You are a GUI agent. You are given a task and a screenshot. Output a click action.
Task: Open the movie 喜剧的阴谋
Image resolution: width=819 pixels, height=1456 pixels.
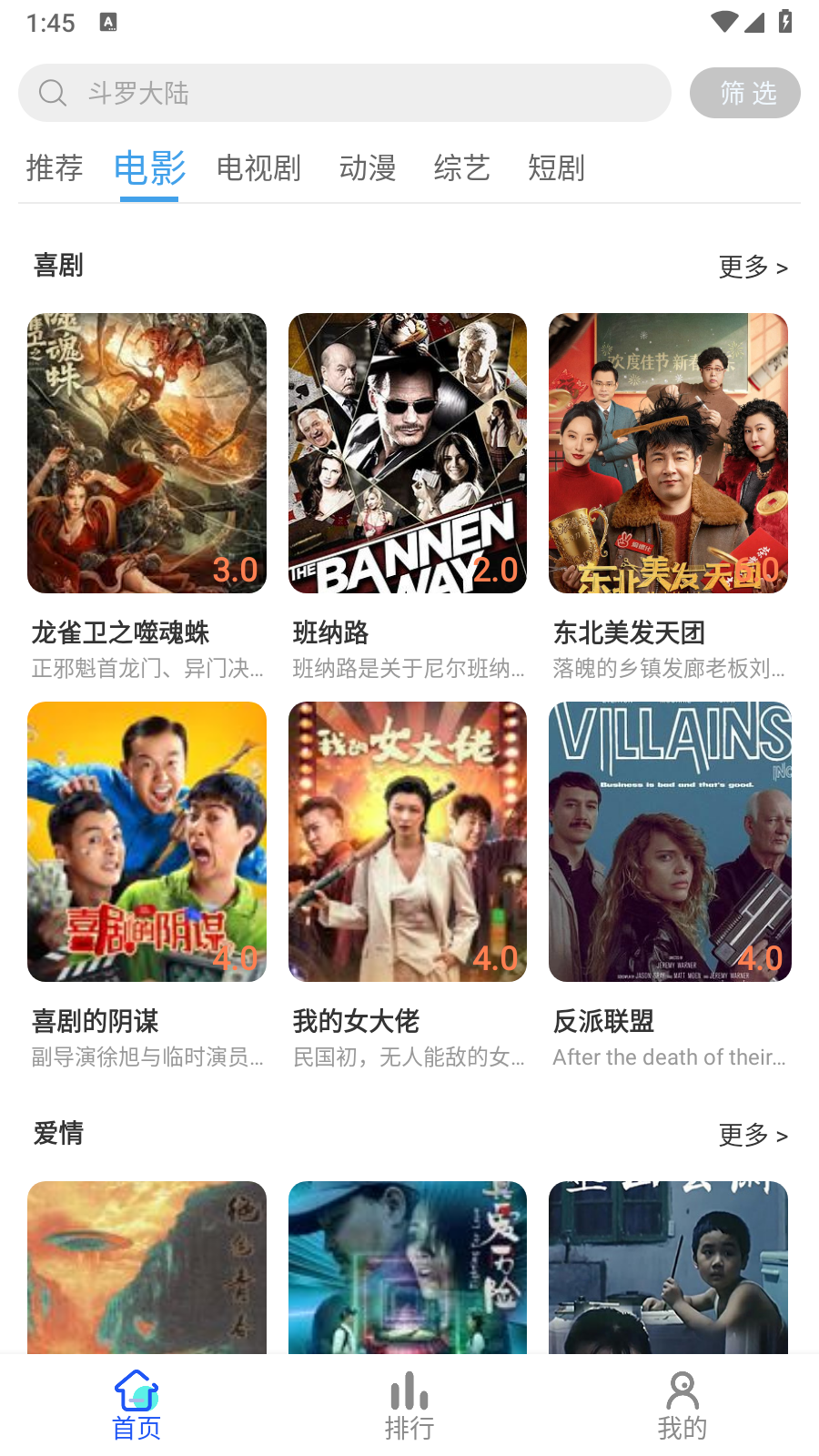tap(147, 842)
